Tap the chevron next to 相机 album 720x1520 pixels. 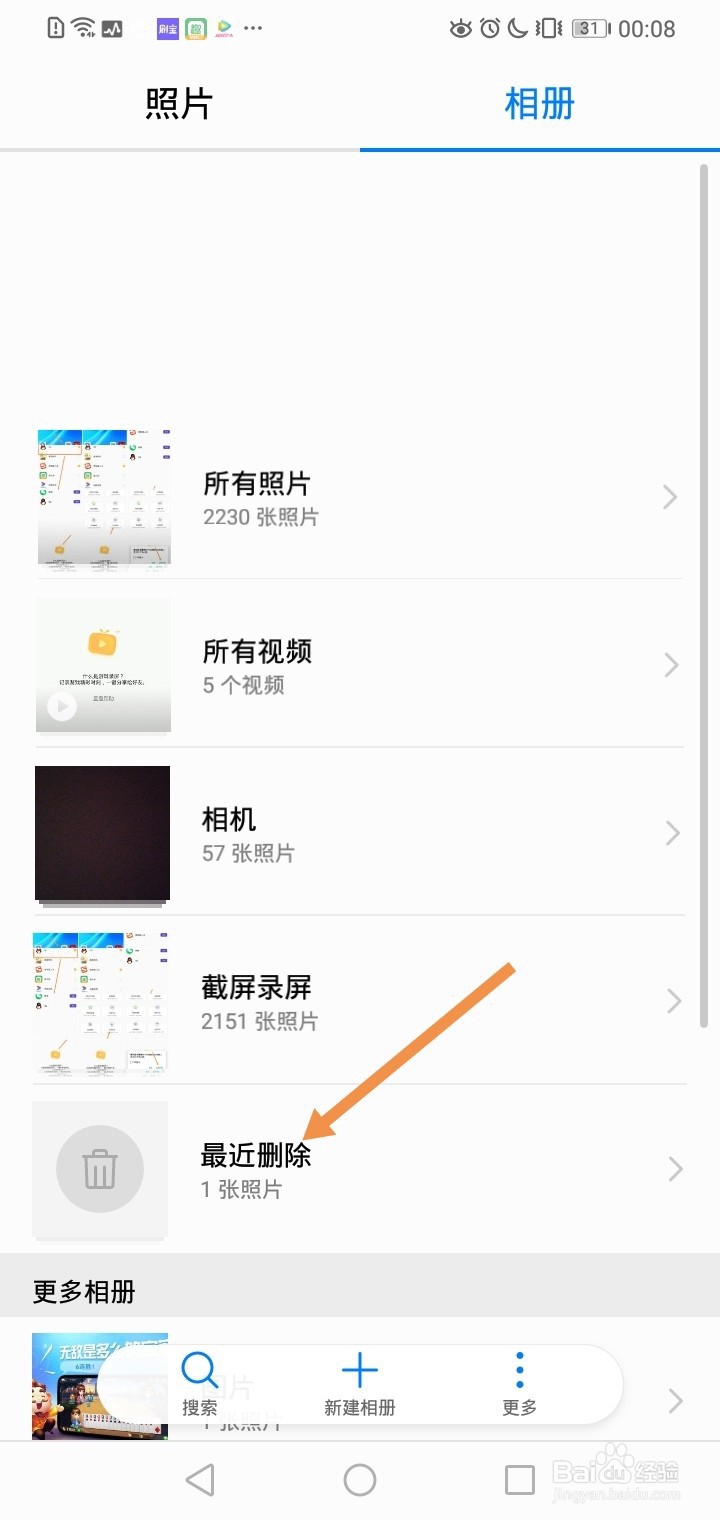pyautogui.click(x=670, y=833)
